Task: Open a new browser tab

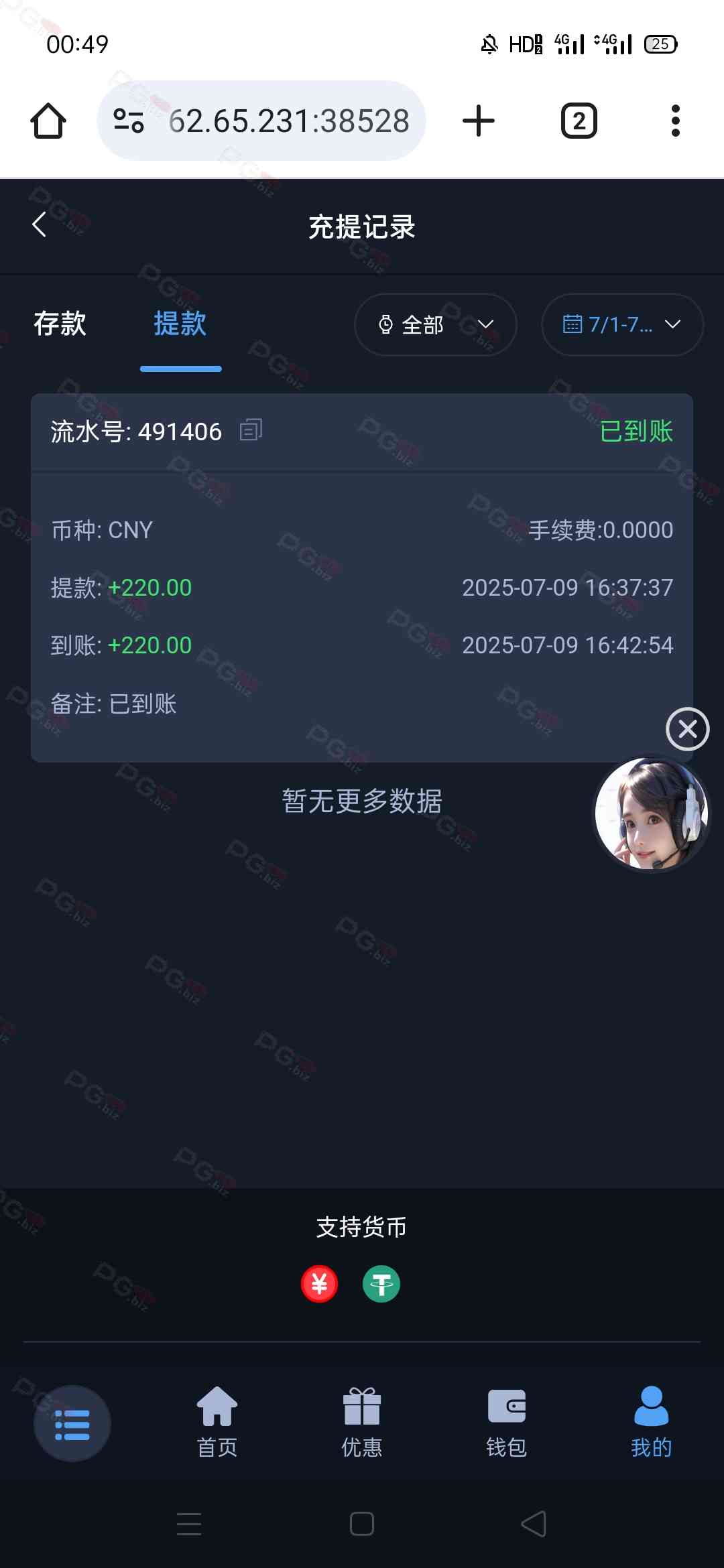Action: tap(479, 121)
